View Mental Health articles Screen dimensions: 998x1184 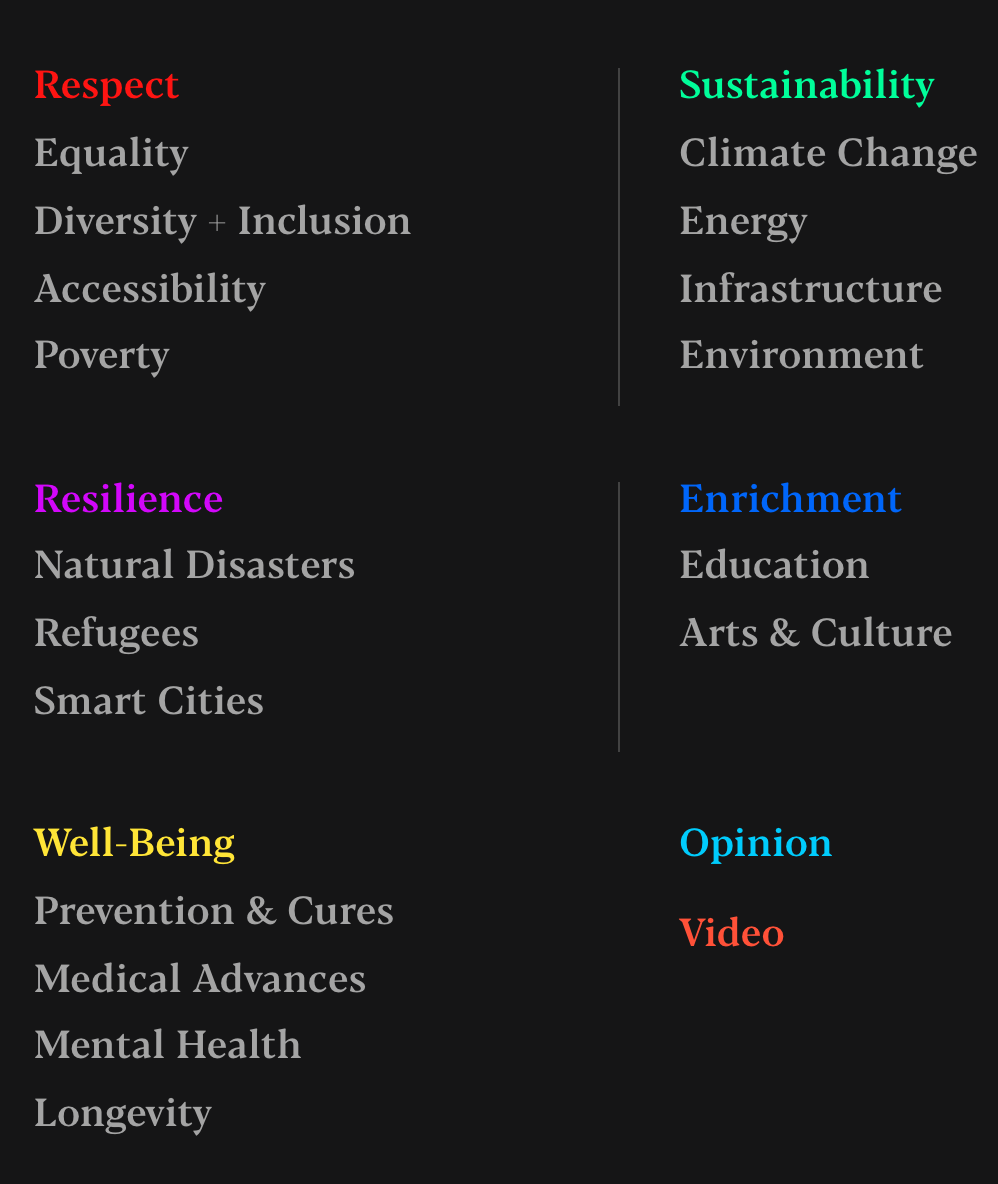pos(167,1046)
